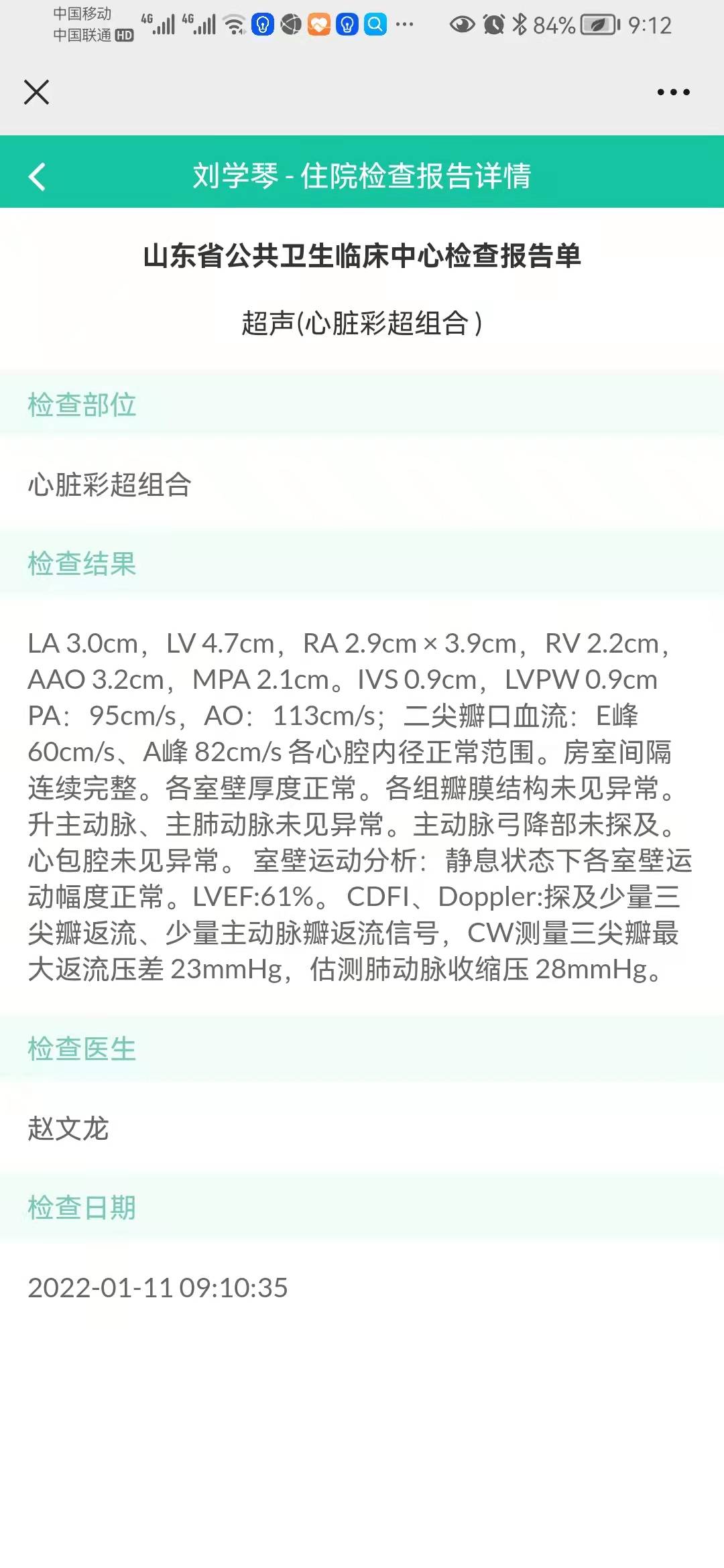Go back from the inpatient report details
The height and width of the screenshot is (1568, 724).
click(x=38, y=176)
